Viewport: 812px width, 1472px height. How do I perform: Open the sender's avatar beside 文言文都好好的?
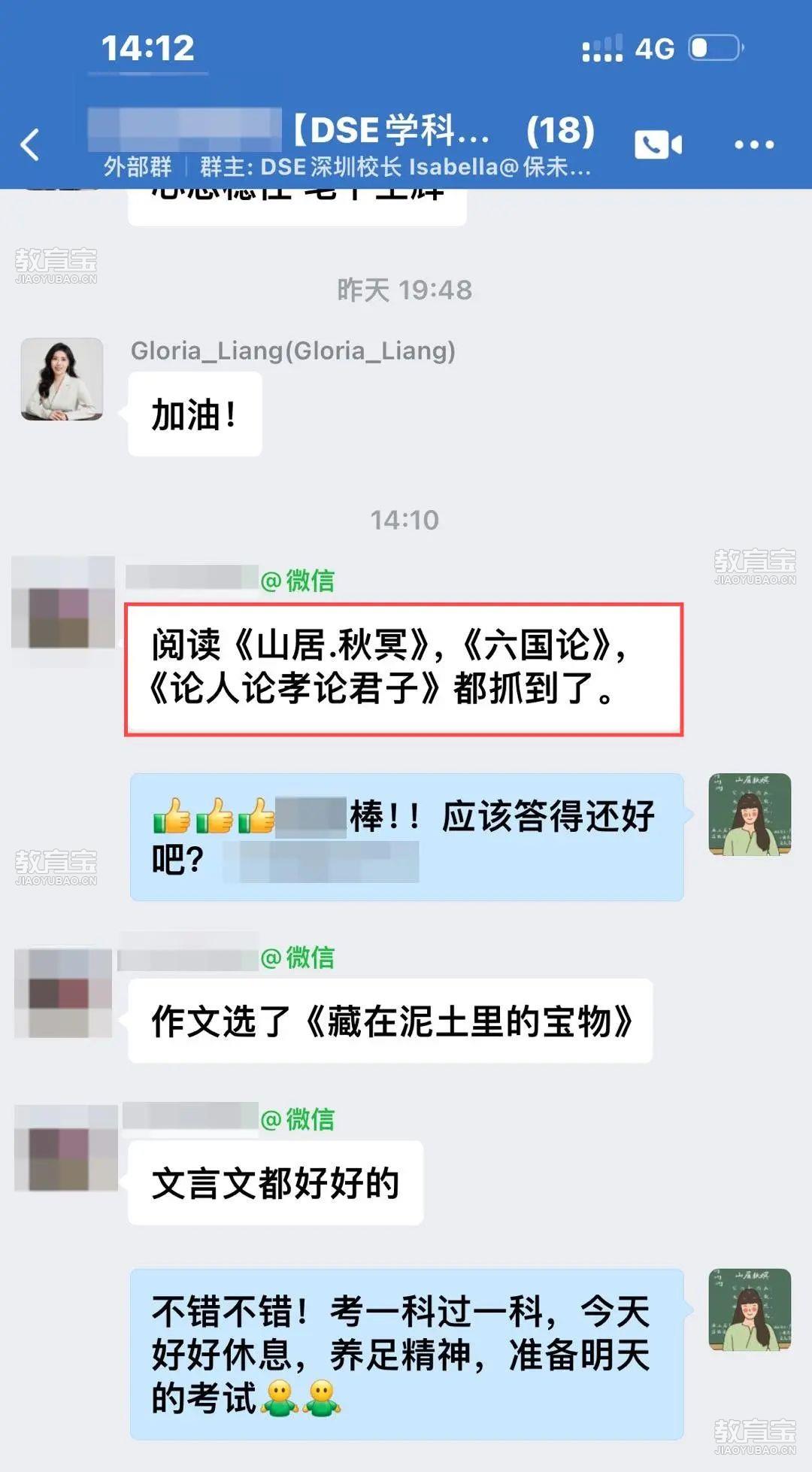[x=65, y=1148]
